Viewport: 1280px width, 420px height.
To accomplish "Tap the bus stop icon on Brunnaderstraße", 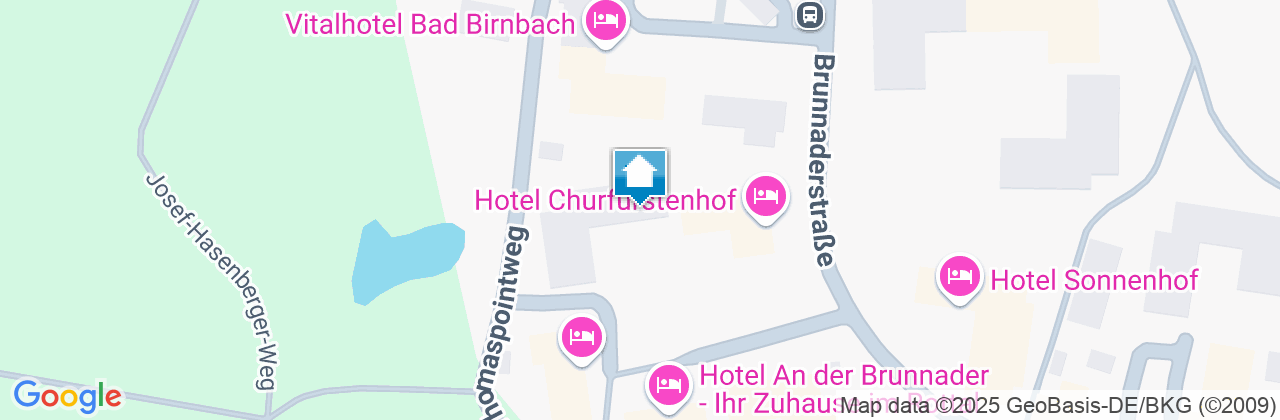I will (x=810, y=14).
